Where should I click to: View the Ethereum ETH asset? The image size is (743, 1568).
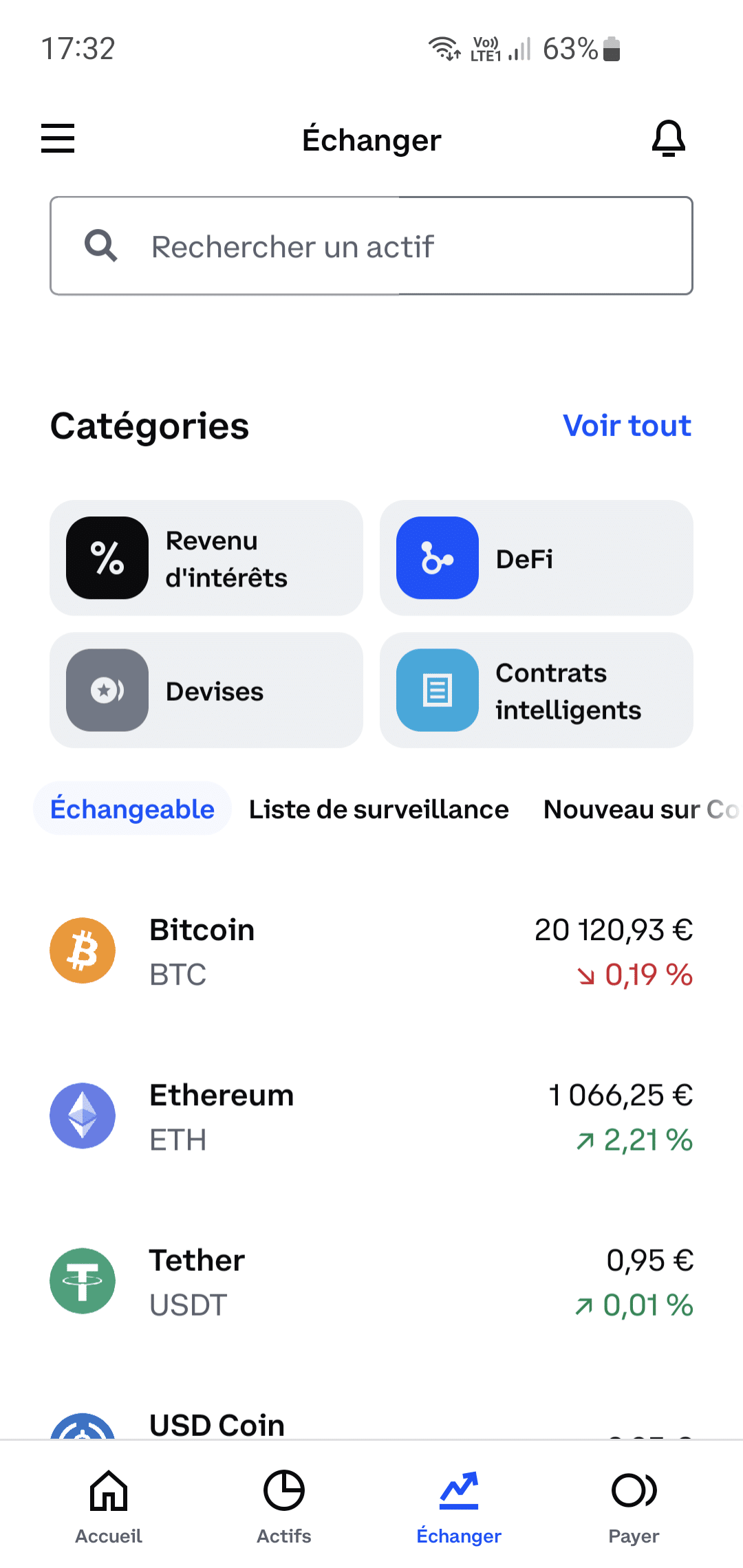coord(371,1116)
